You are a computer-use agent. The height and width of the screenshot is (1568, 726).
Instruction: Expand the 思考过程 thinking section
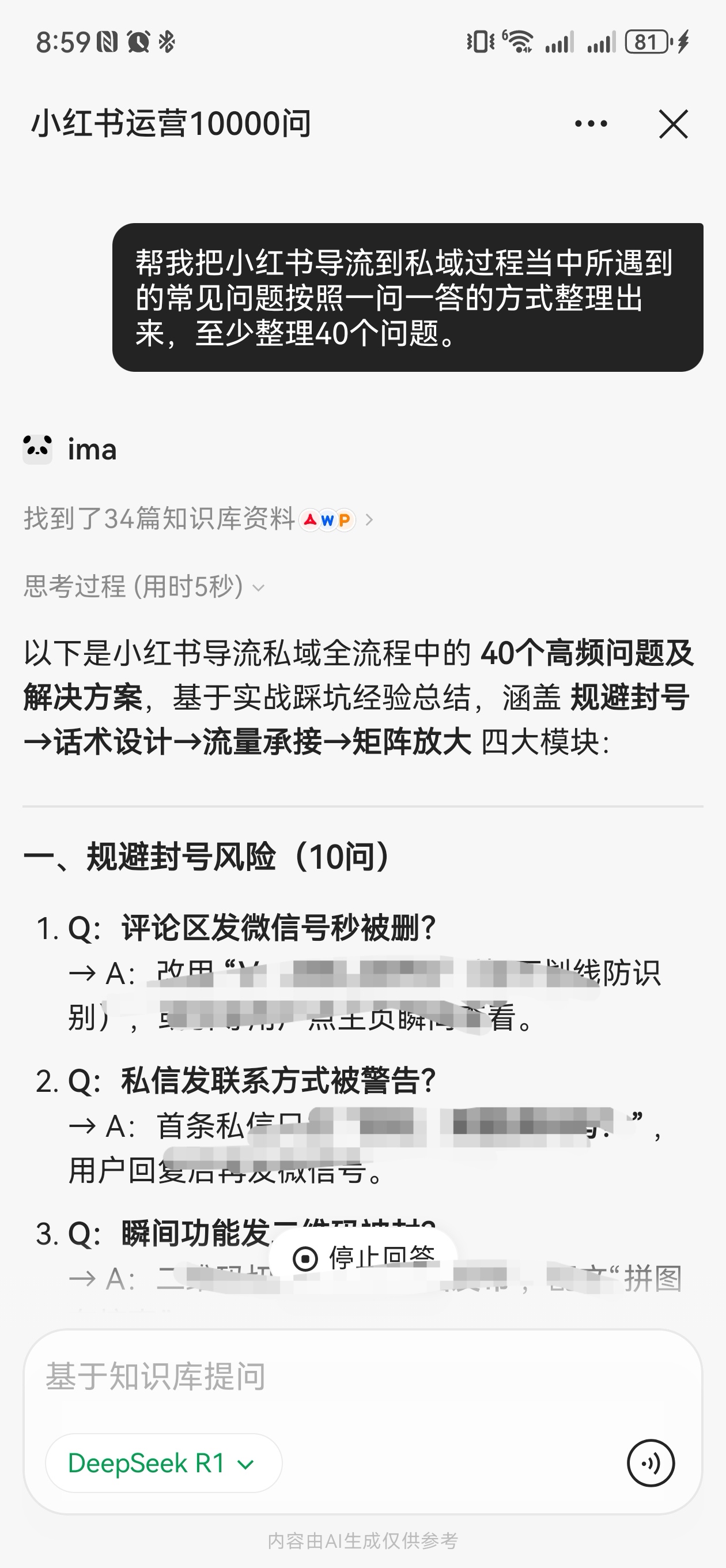coord(144,587)
